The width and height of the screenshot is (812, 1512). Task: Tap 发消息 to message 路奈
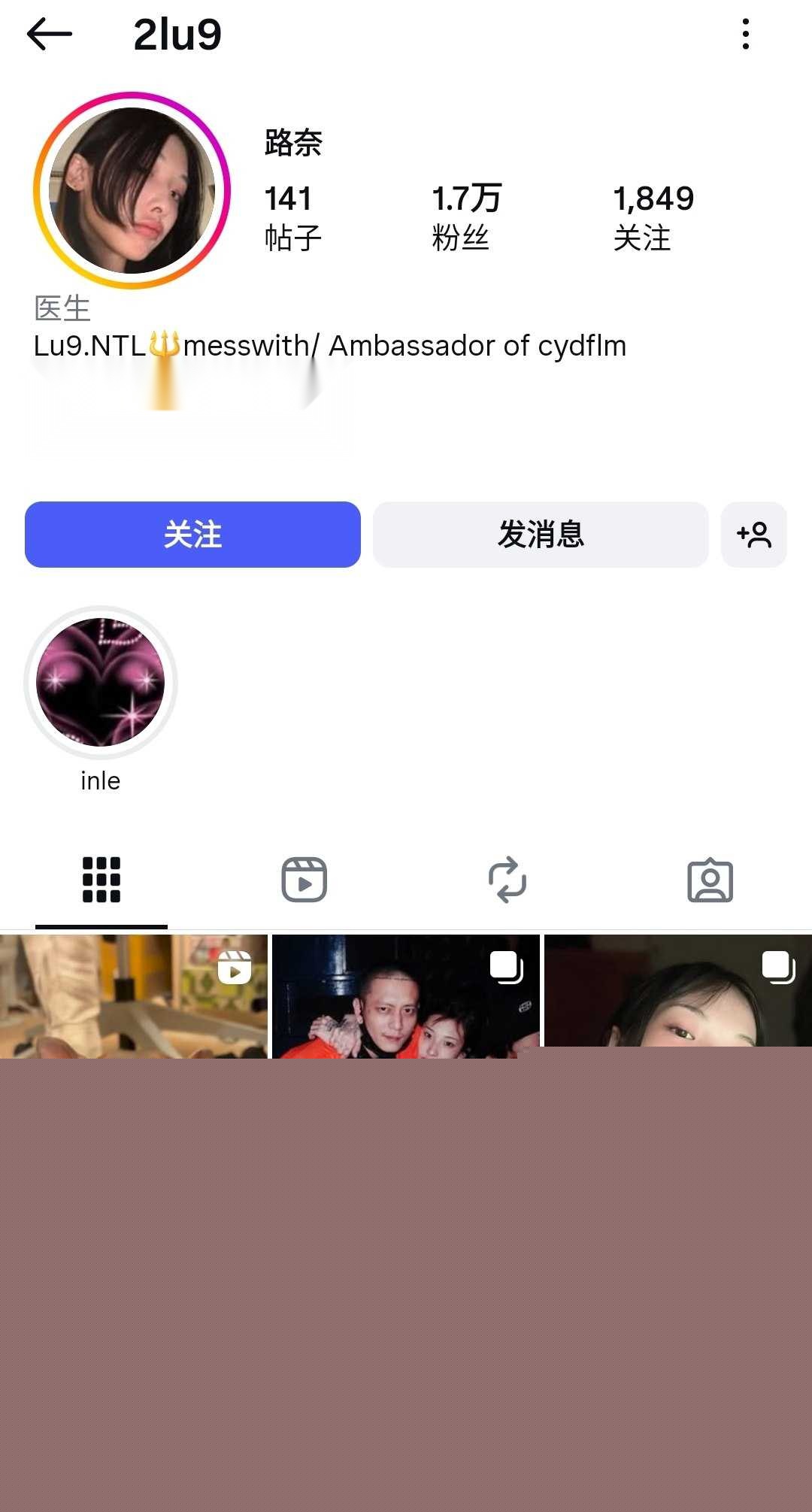(541, 535)
